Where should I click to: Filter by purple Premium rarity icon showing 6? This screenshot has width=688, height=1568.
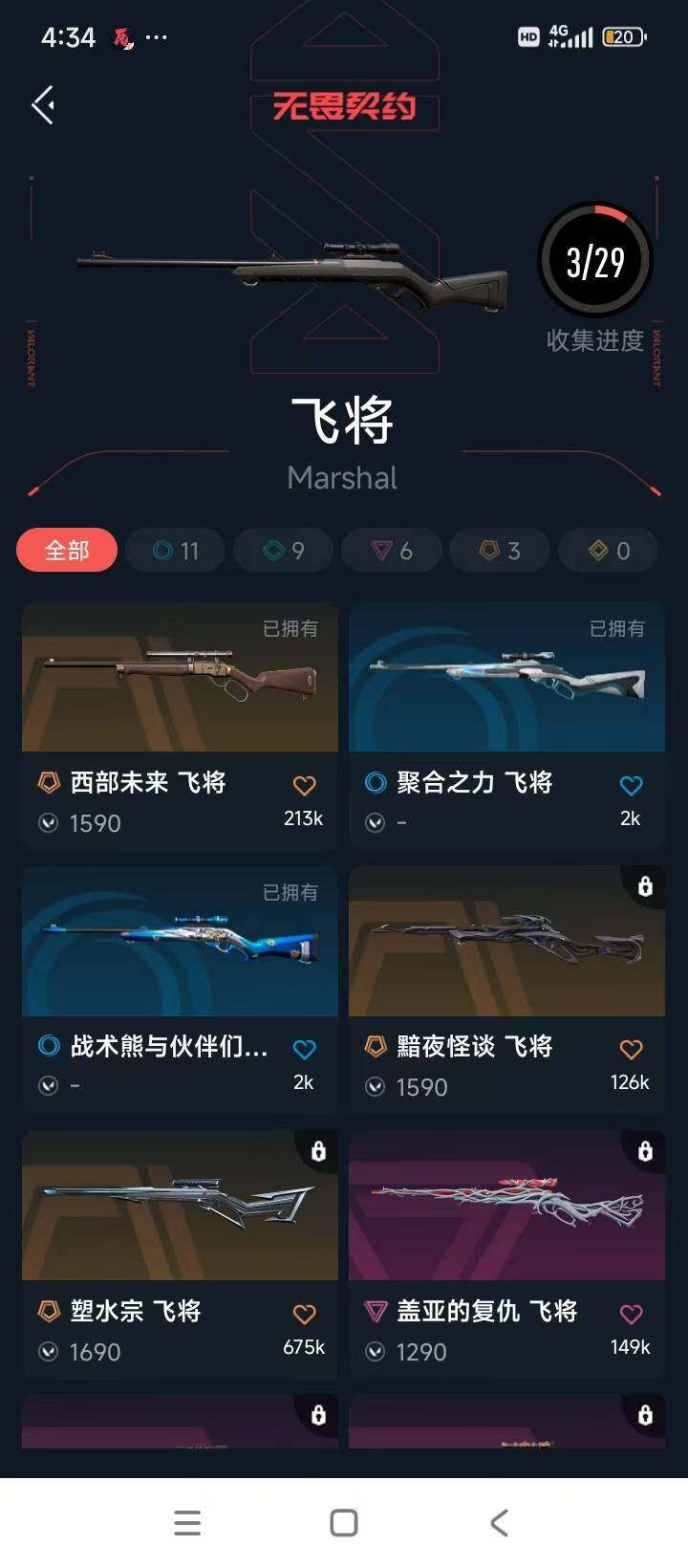(392, 550)
